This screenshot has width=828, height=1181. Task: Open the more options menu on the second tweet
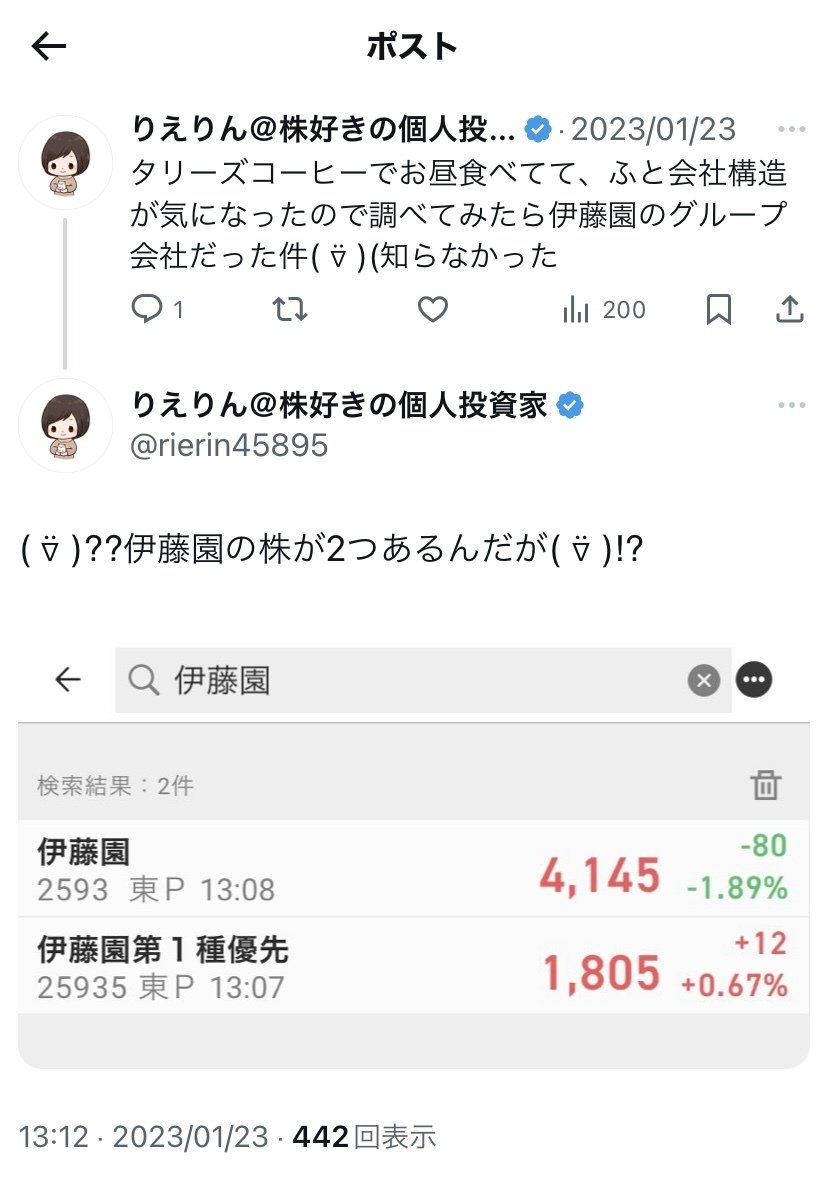coord(793,402)
